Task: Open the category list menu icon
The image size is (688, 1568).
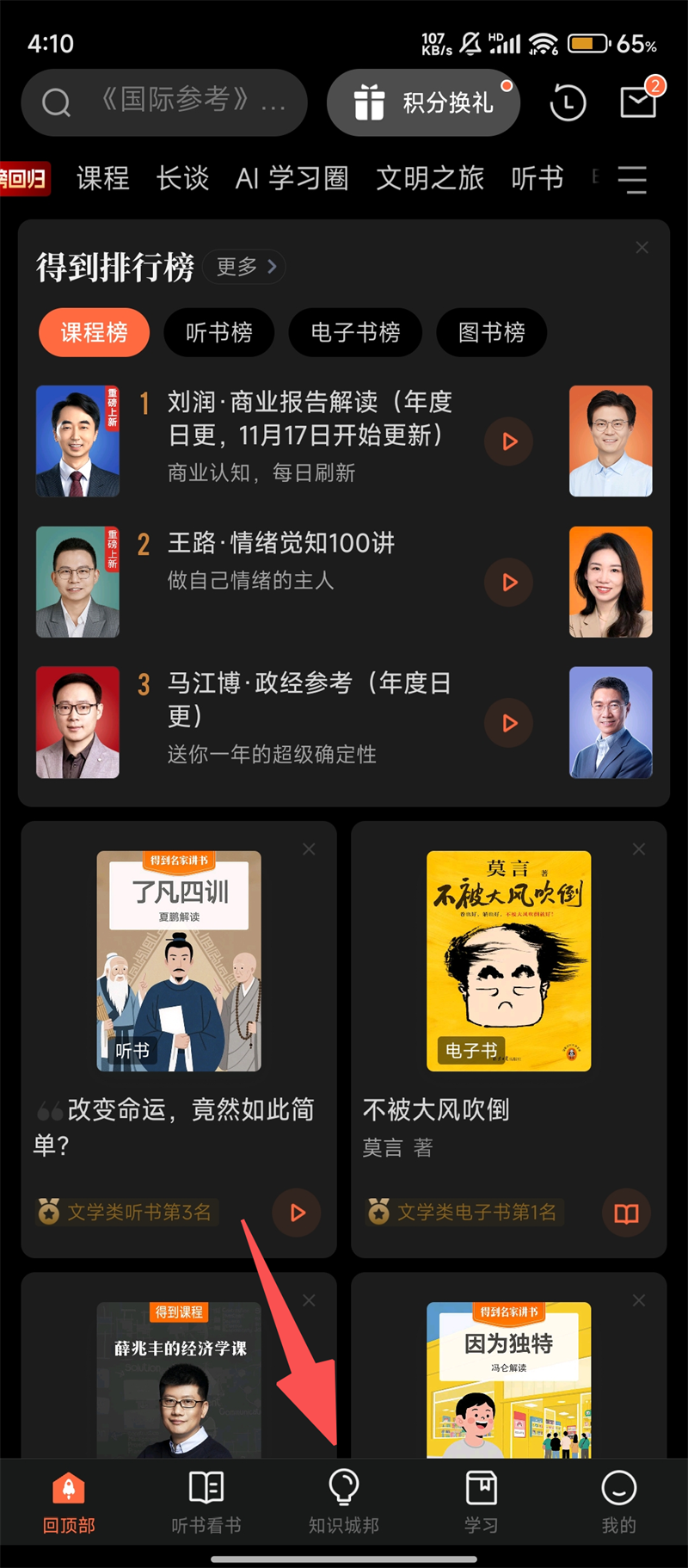Action: tap(632, 179)
